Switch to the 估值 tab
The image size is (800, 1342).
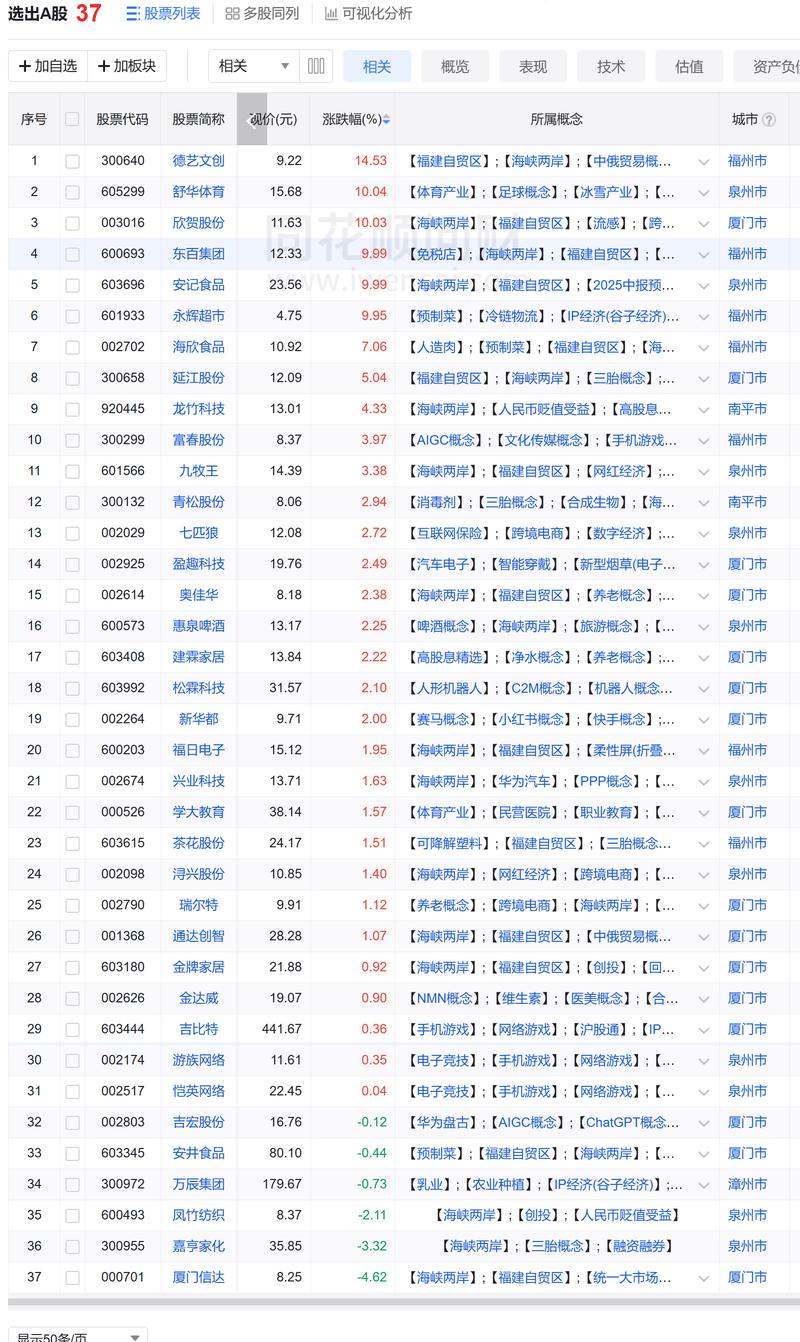click(x=689, y=66)
